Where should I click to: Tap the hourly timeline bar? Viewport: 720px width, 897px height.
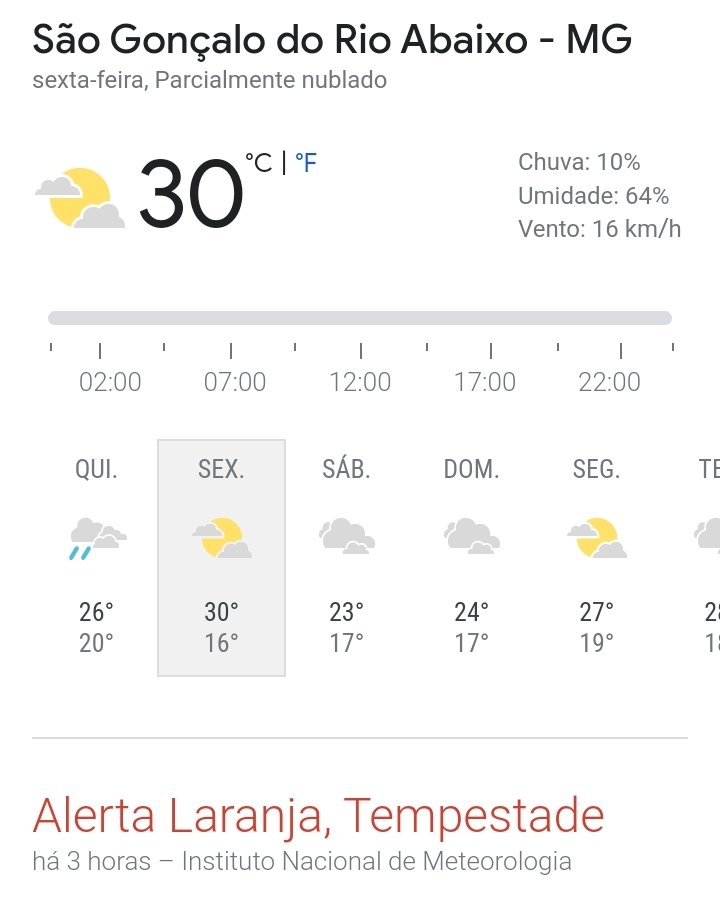click(x=360, y=318)
